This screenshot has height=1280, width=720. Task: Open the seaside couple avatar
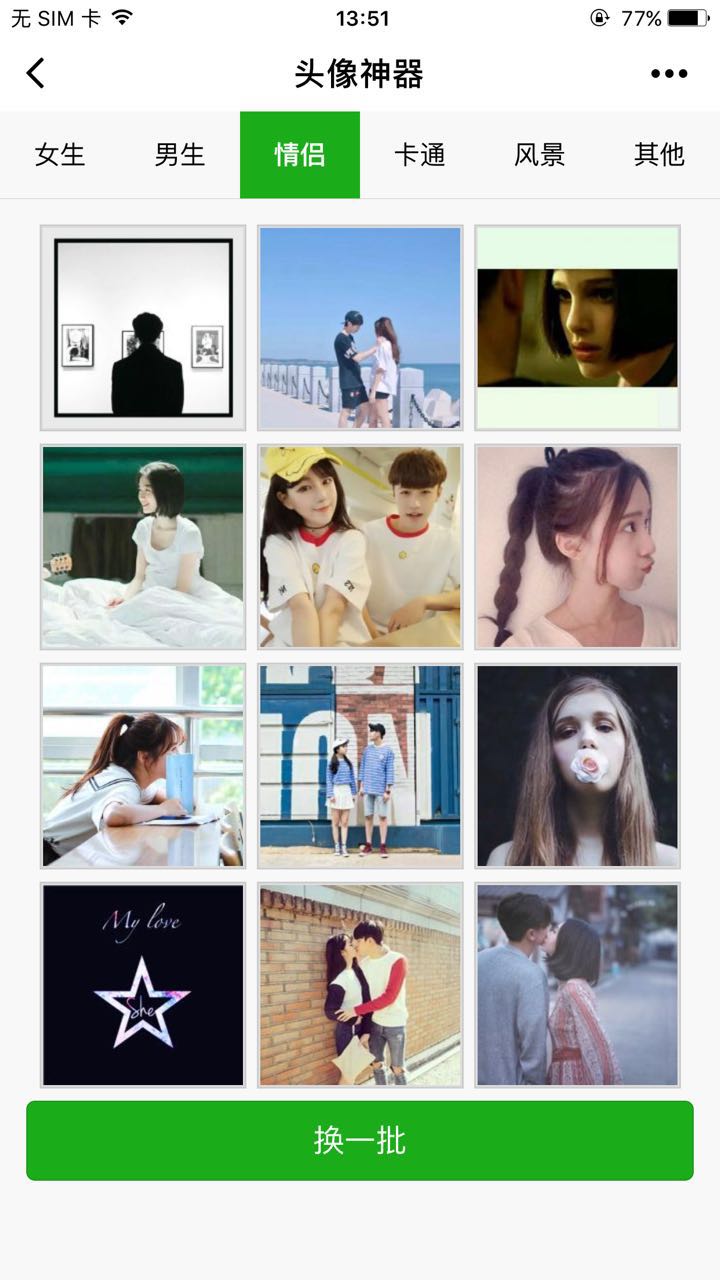360,328
